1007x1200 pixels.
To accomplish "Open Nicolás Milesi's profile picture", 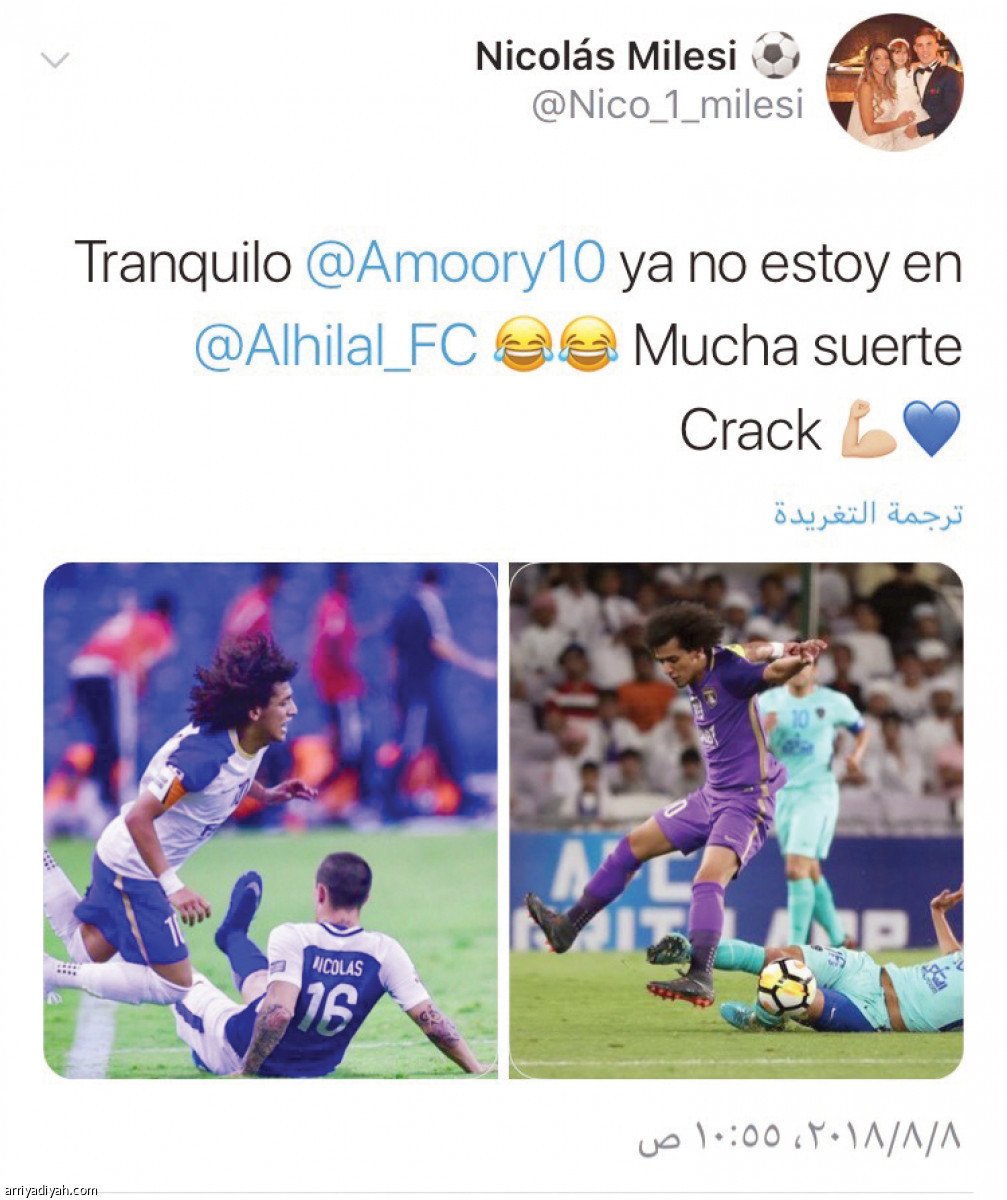I will [x=894, y=82].
